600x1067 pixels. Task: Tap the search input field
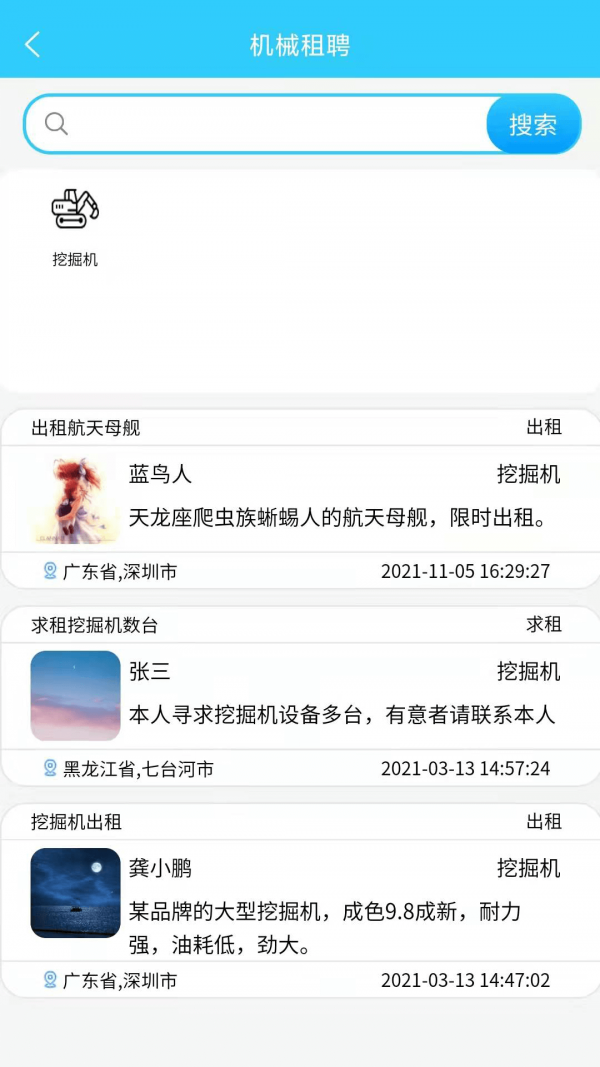(270, 124)
